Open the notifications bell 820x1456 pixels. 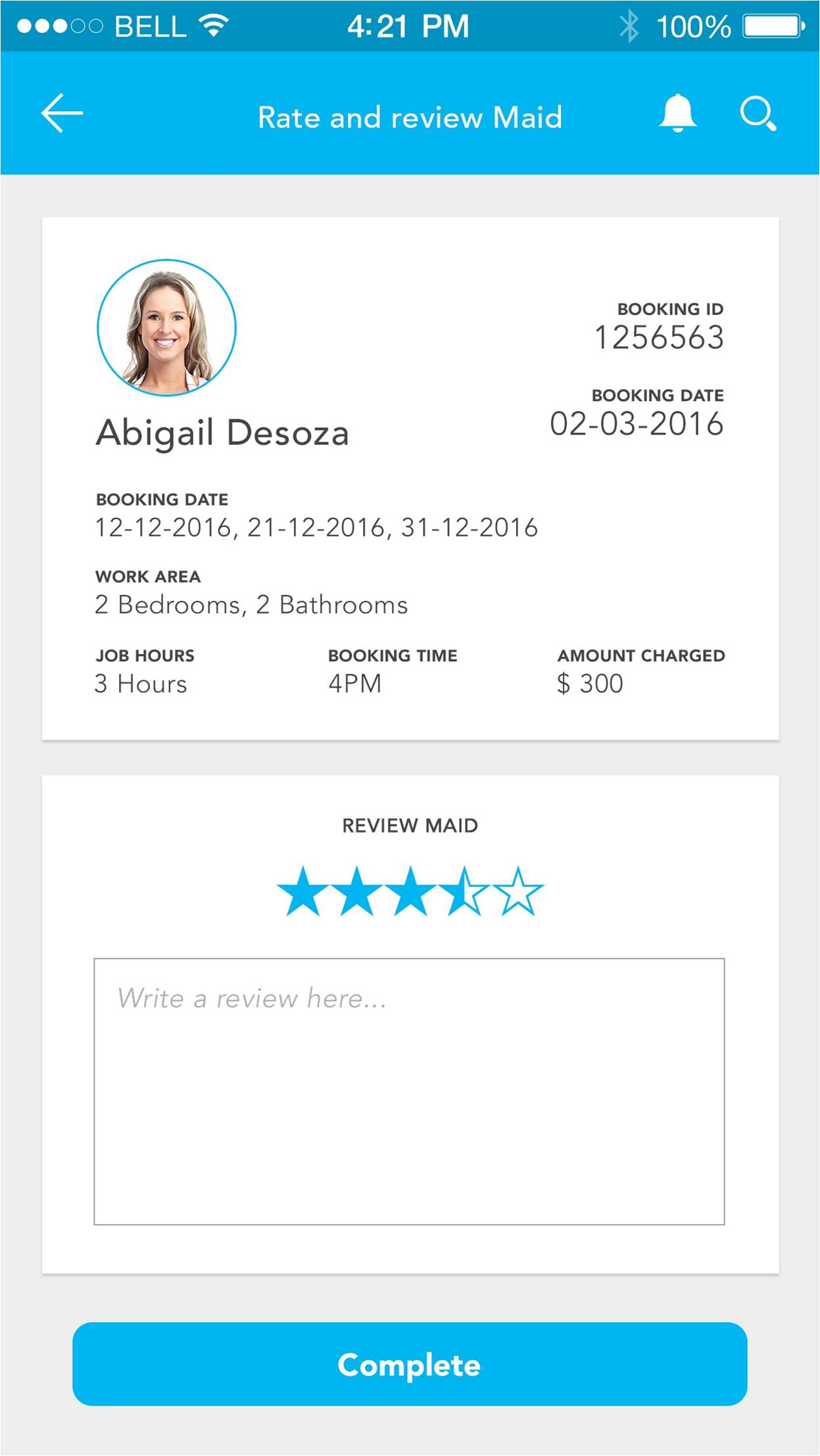click(x=677, y=114)
